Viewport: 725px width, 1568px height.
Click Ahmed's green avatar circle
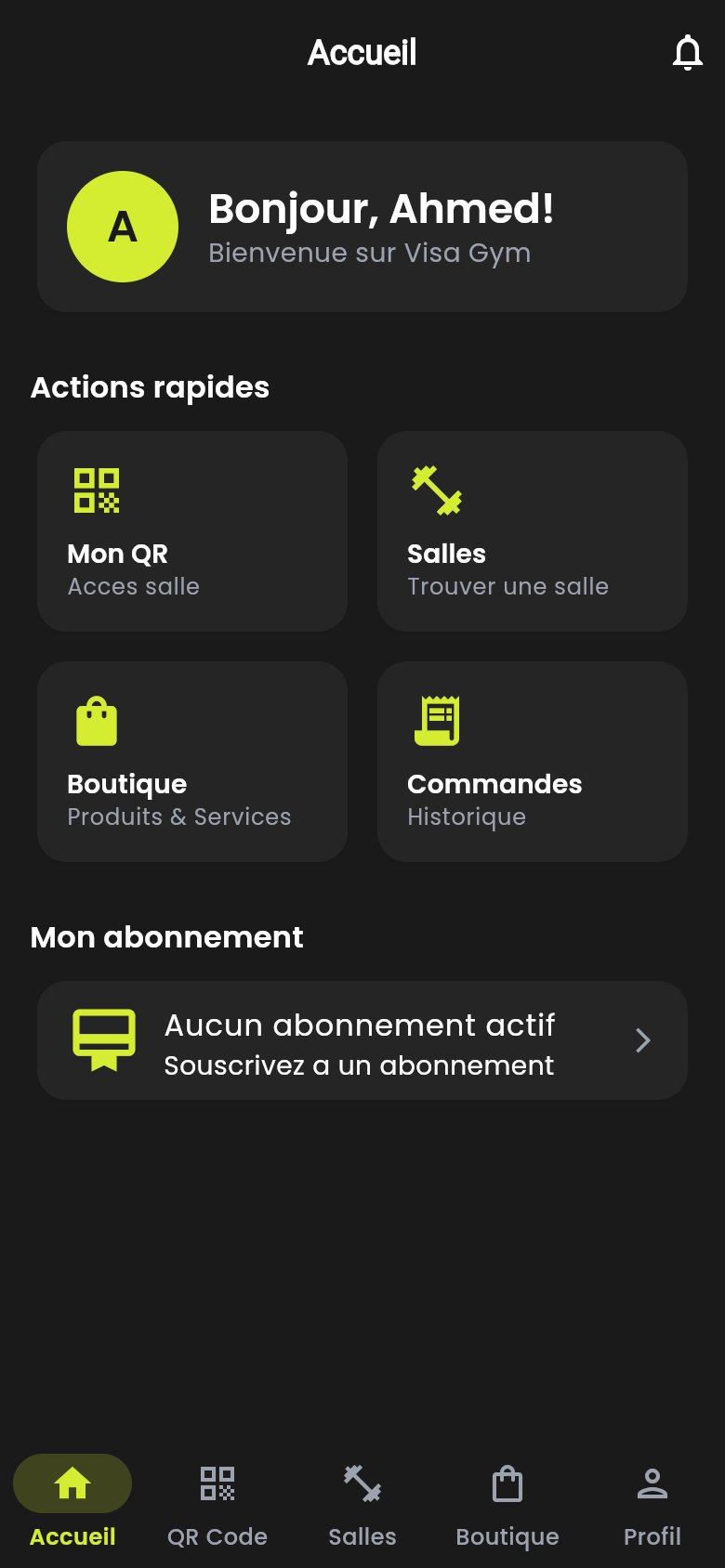[122, 226]
